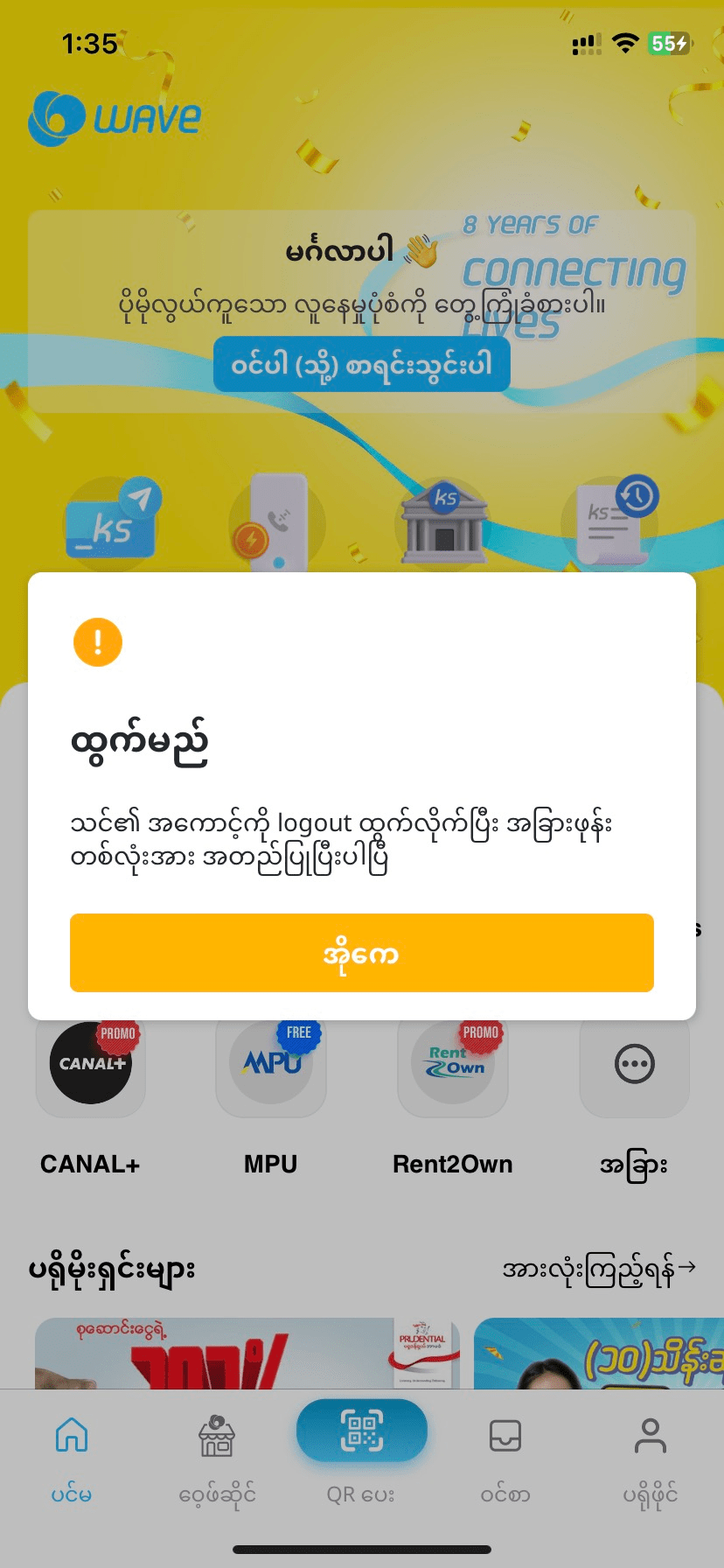724x1568 pixels.
Task: Open the send money Ks icon
Action: coord(112,522)
